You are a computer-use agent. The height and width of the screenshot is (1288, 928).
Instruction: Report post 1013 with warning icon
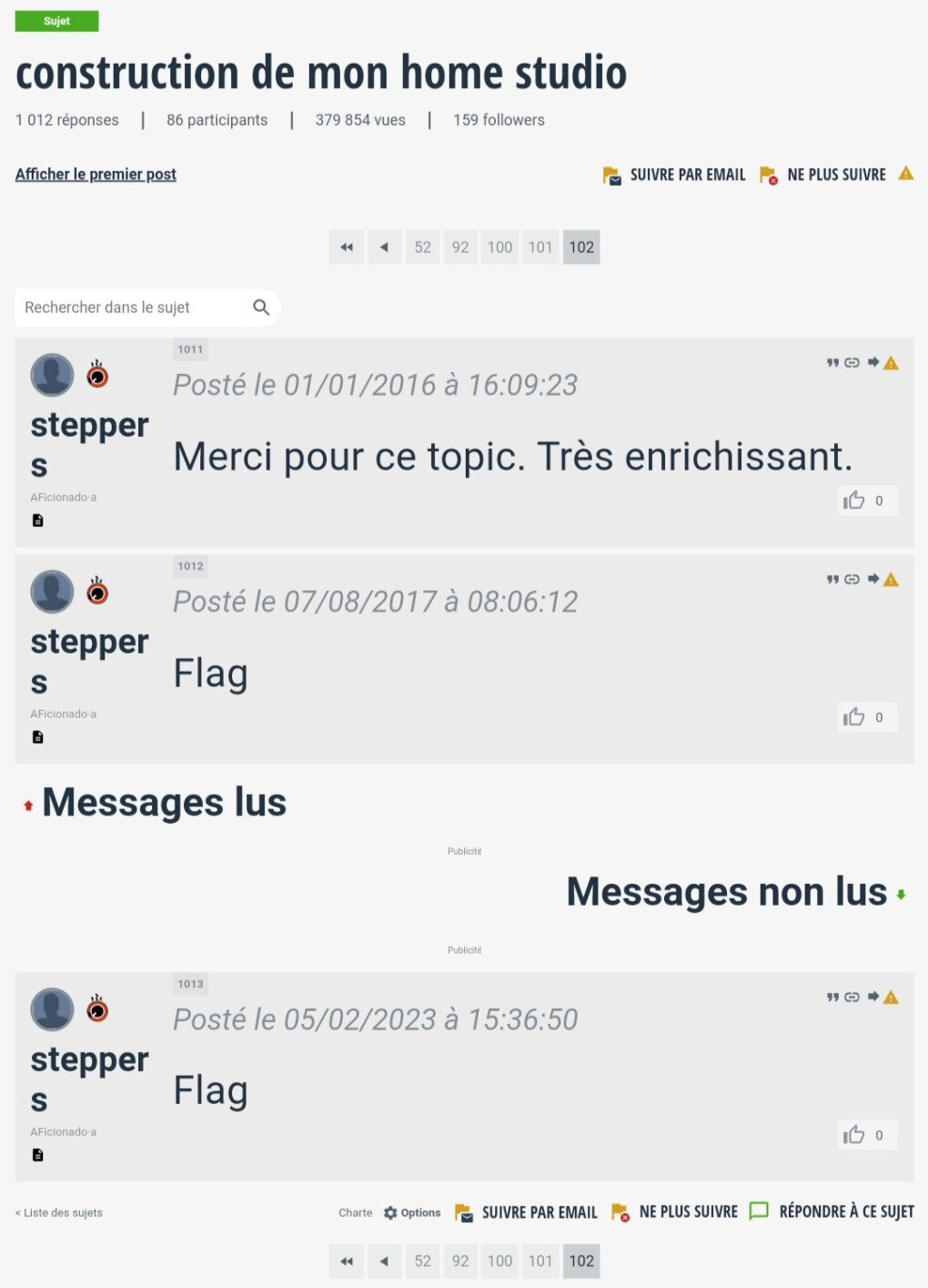coord(892,998)
